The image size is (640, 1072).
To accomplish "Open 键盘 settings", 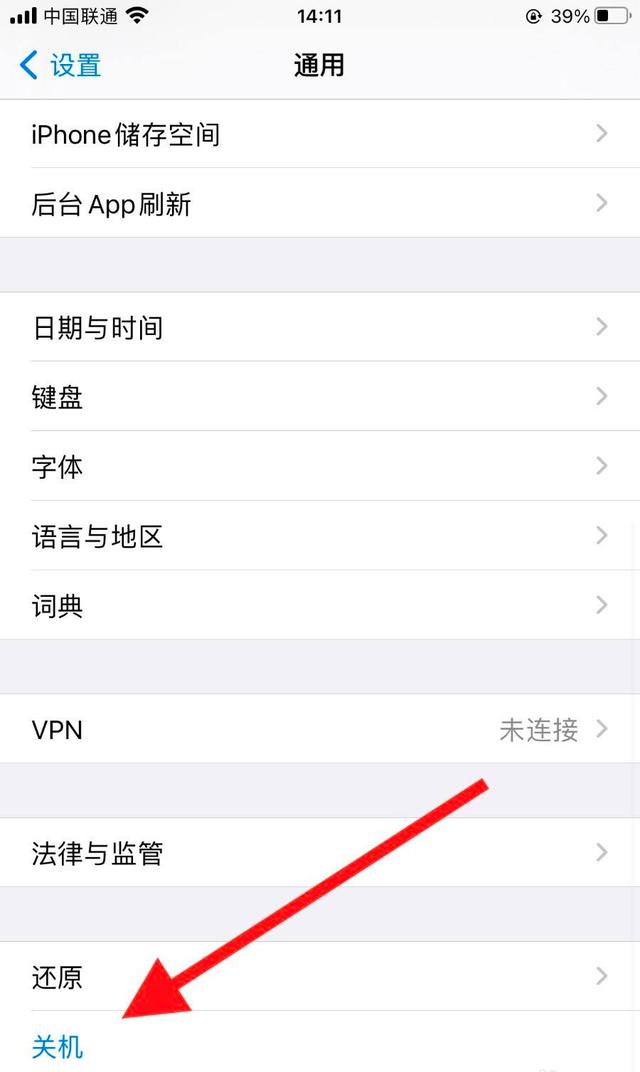I will coord(320,397).
